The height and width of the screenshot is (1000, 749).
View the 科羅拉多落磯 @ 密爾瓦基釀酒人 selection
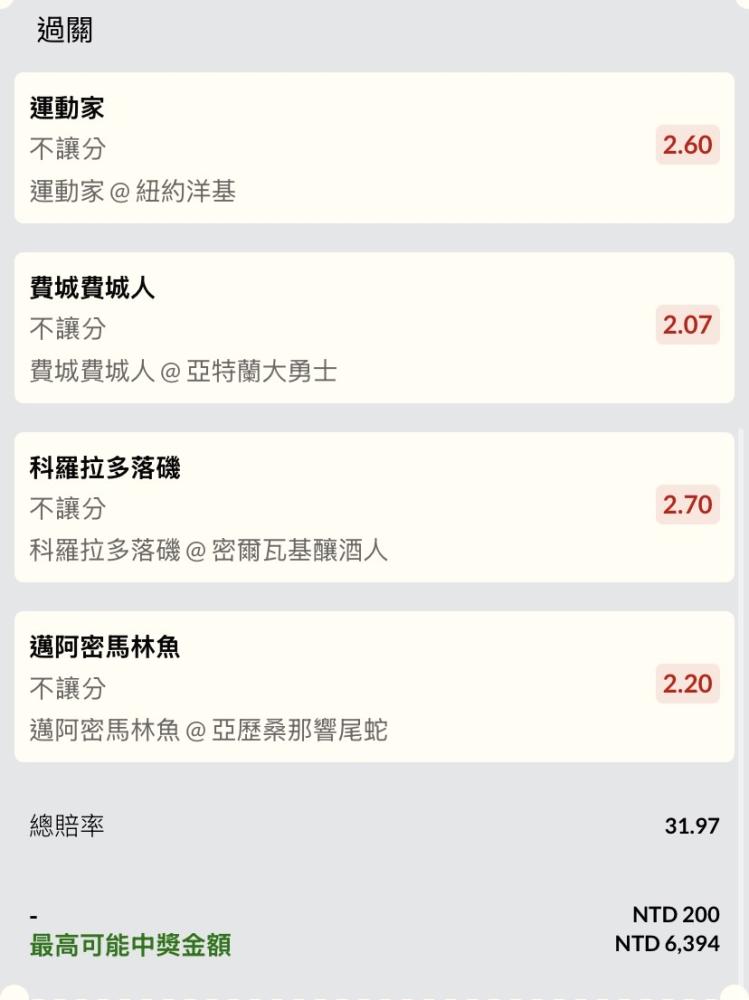374,507
